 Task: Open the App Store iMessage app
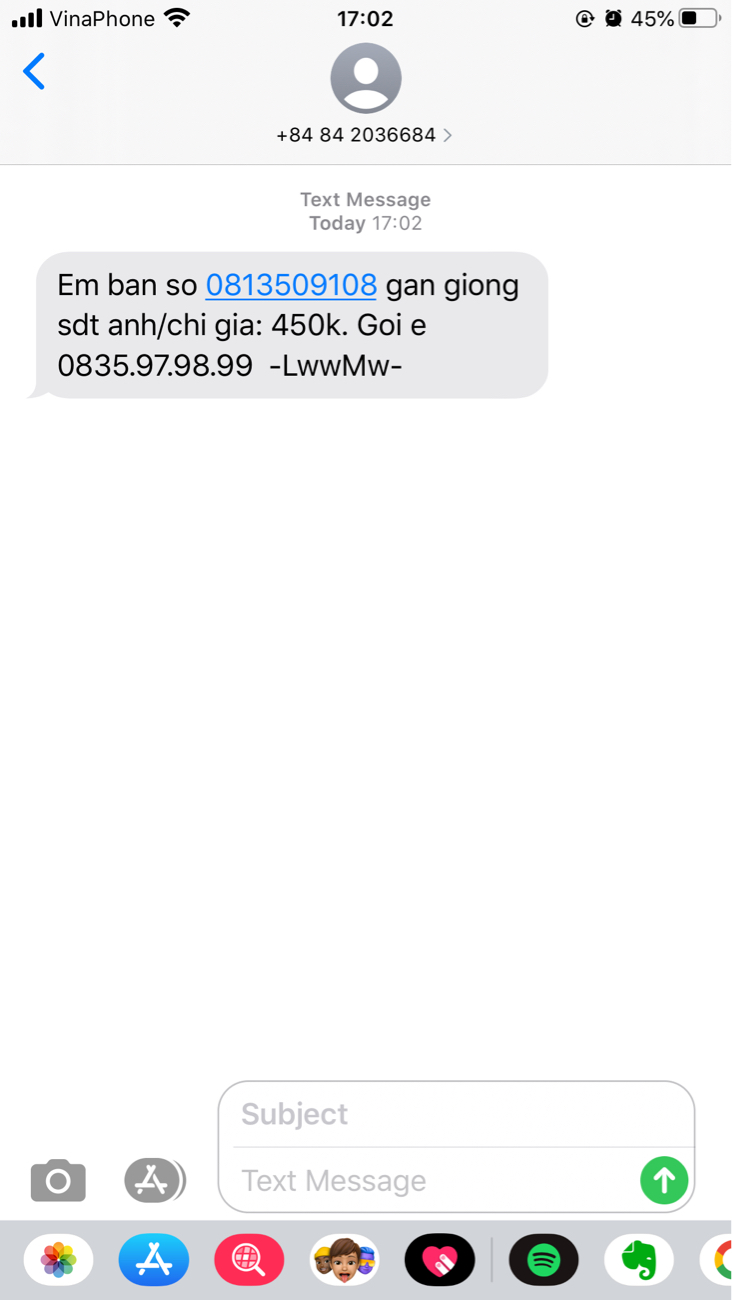[154, 1260]
